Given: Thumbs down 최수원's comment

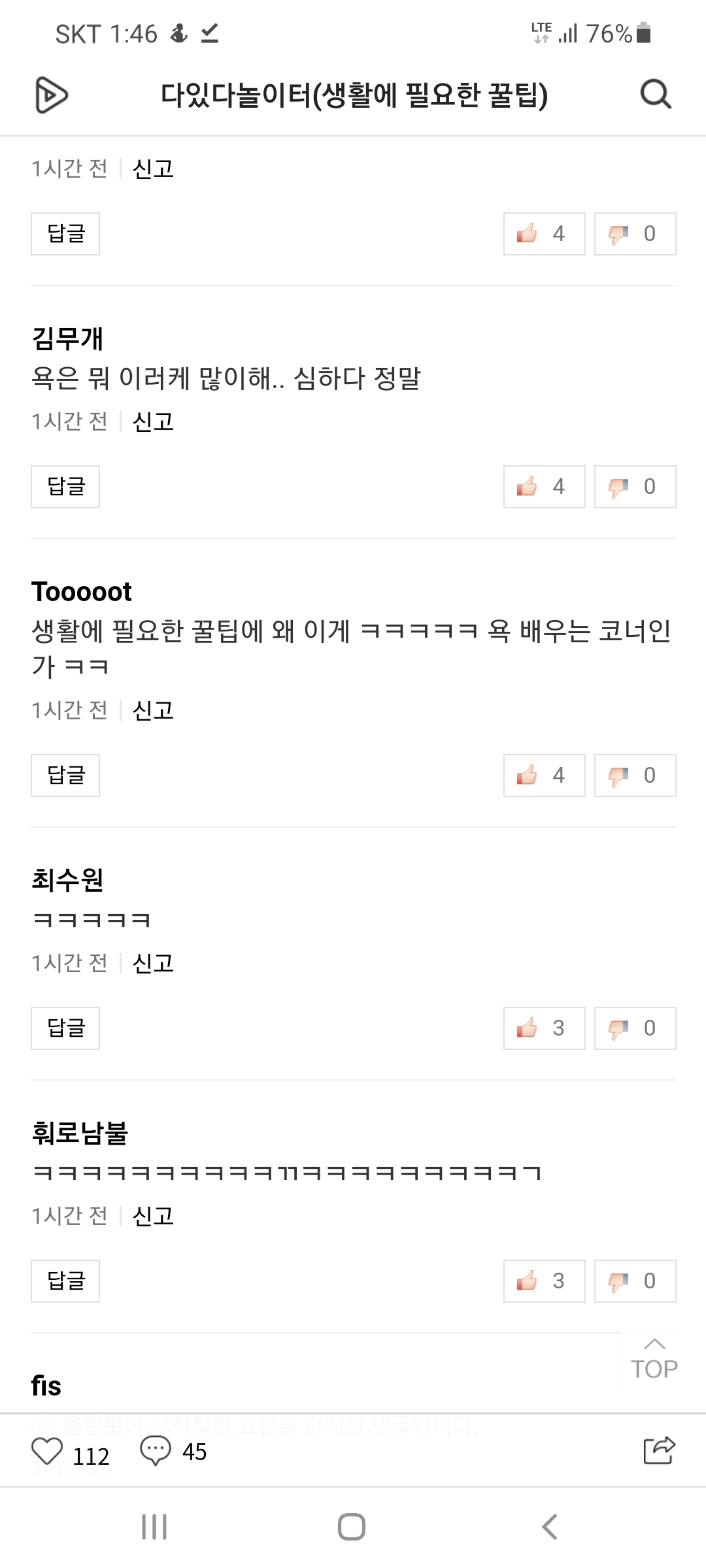Looking at the screenshot, I should [x=635, y=1028].
